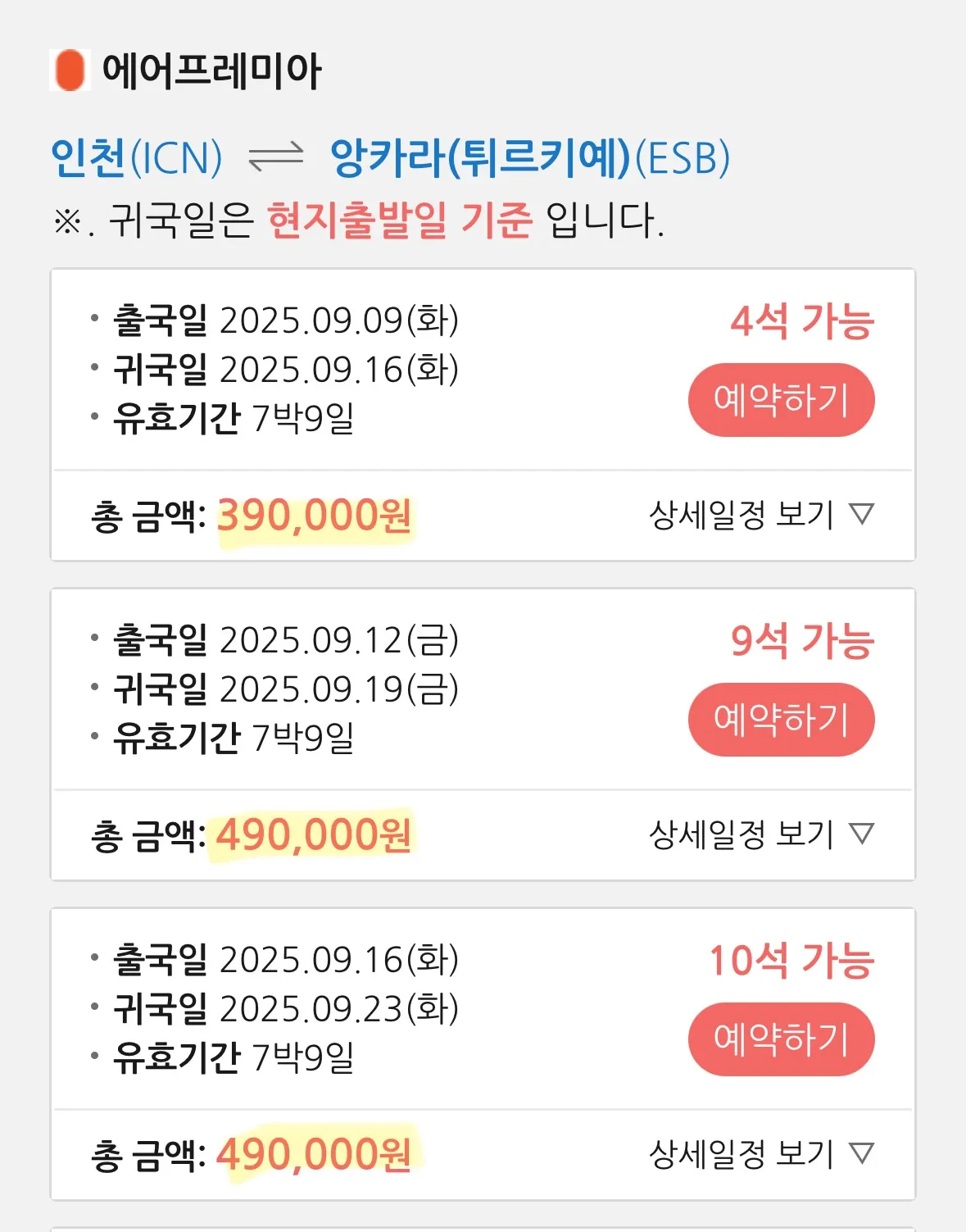Viewport: 966px width, 1232px height.
Task: Click 예약하기 for the September 12 departure
Action: click(x=780, y=720)
